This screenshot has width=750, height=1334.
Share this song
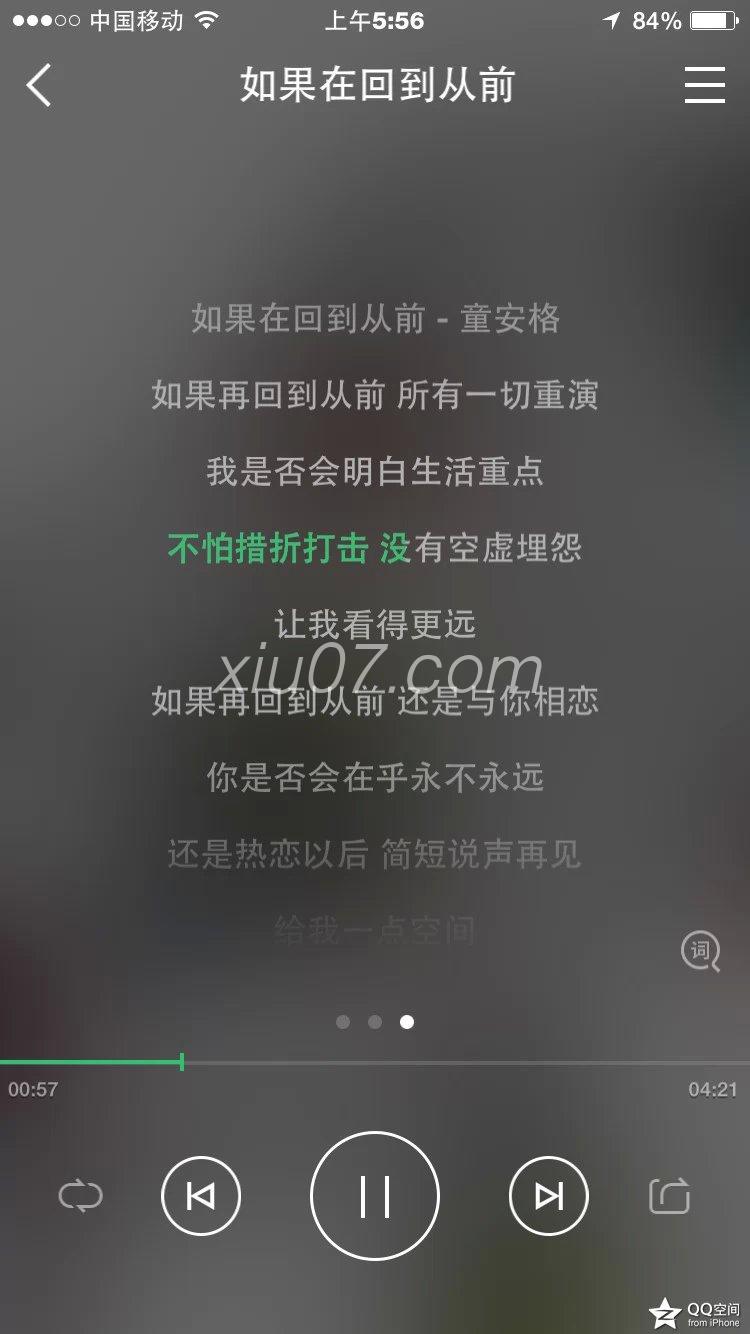click(670, 1196)
